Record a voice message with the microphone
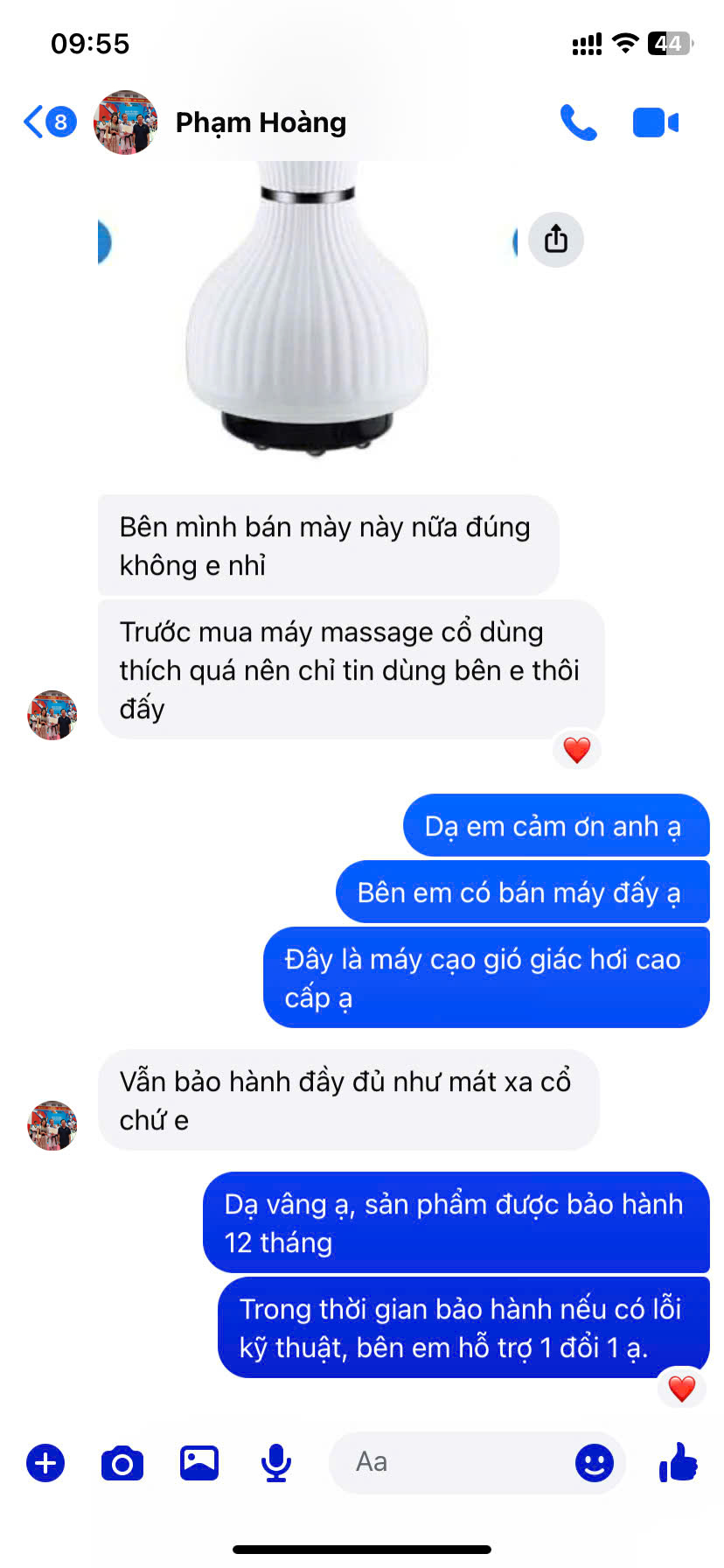Viewport: 724px width, 1568px height. click(x=276, y=1463)
